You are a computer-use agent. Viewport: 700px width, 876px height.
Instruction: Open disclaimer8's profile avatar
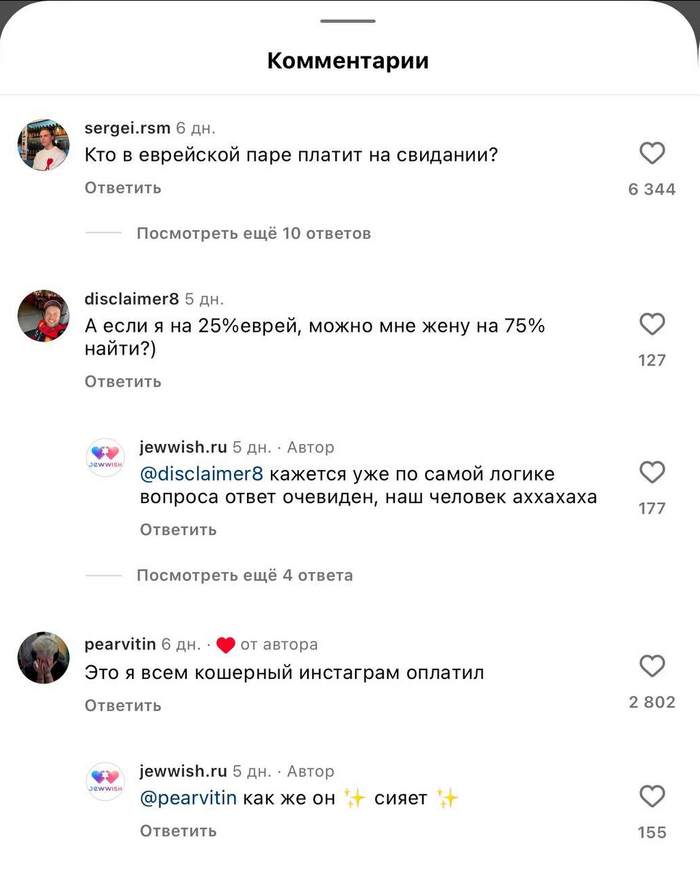pos(43,316)
